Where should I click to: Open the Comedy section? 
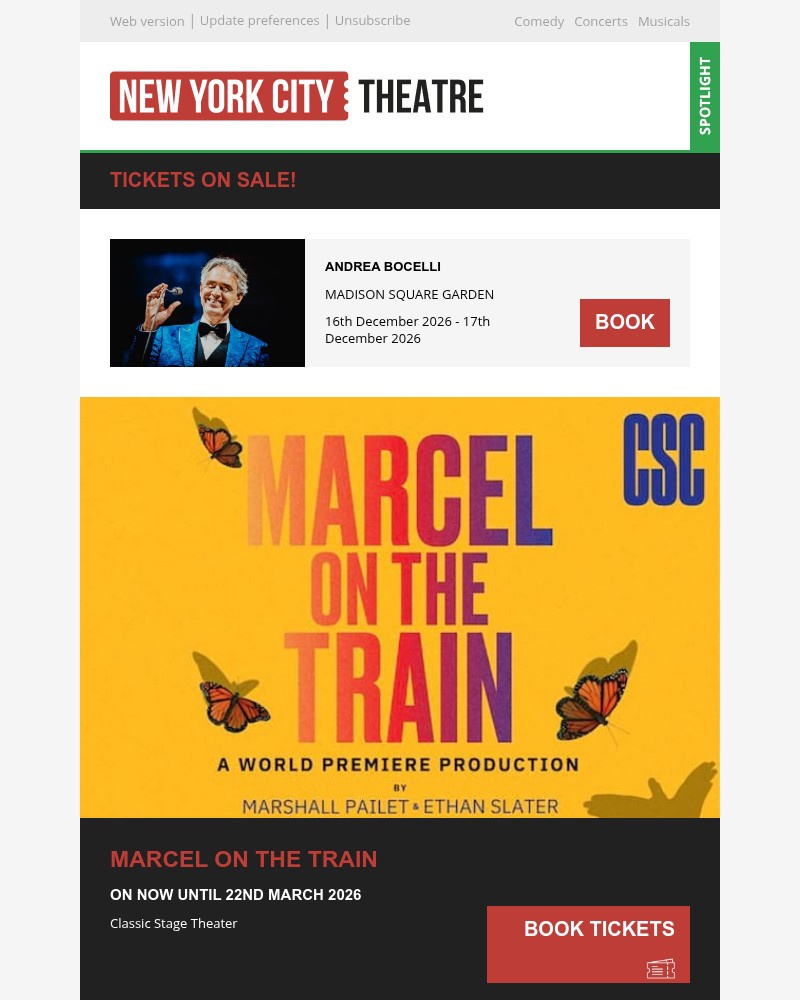pyautogui.click(x=539, y=21)
